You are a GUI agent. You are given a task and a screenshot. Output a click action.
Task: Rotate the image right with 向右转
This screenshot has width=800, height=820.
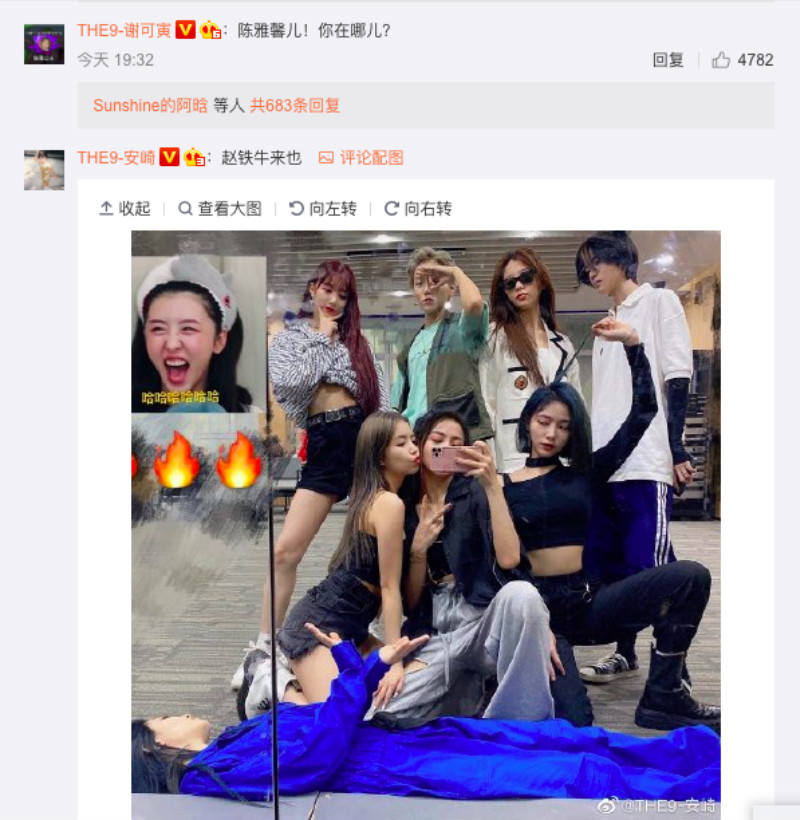[418, 208]
